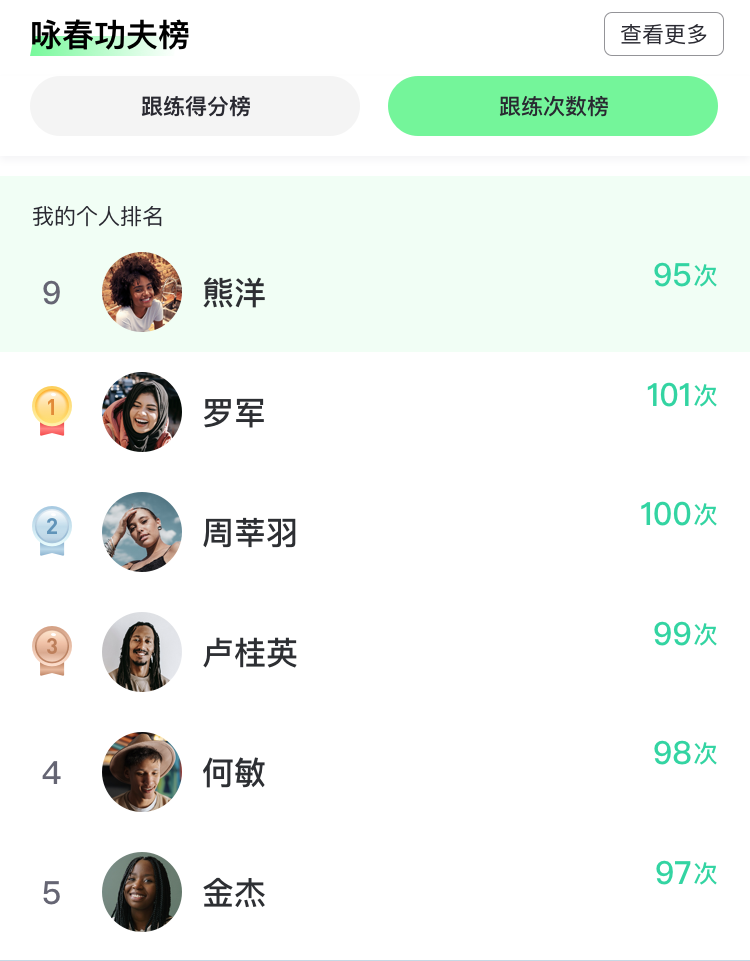Screen dimensions: 750x961
Task: Open third-place user 卢桂英
Action: coord(375,652)
